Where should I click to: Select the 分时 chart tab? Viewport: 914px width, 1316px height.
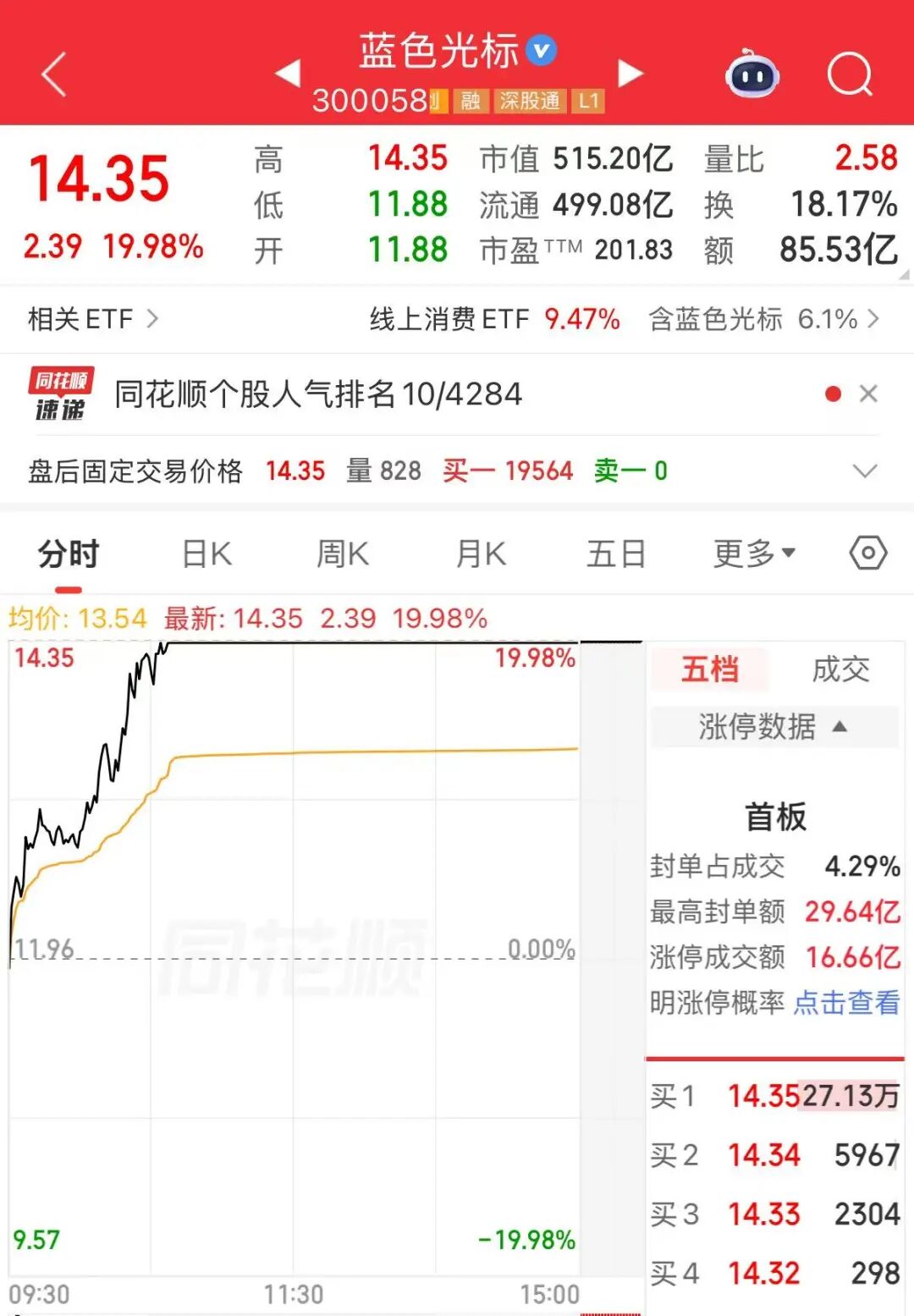(x=69, y=554)
